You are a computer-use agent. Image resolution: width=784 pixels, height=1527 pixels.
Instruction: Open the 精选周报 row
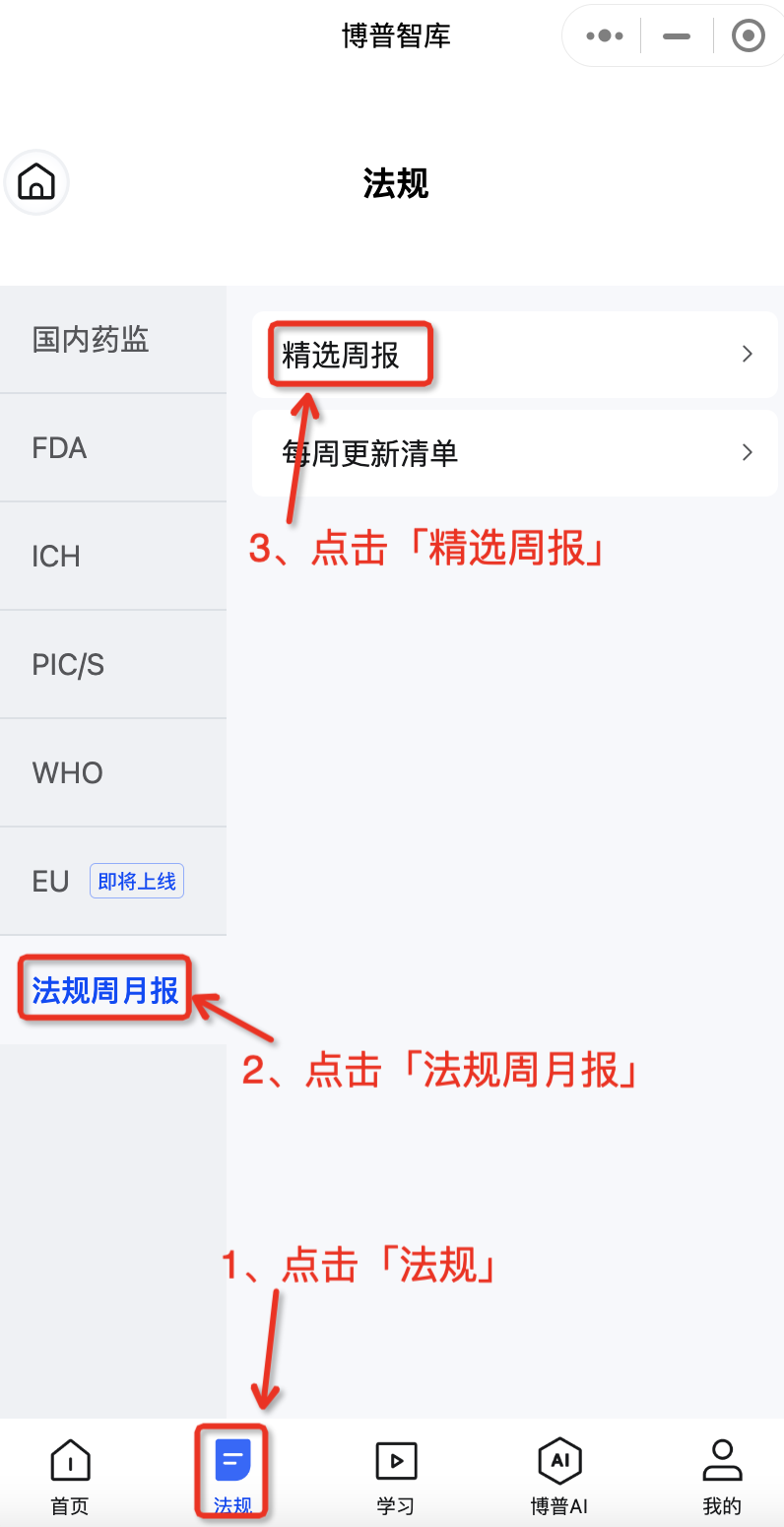514,355
